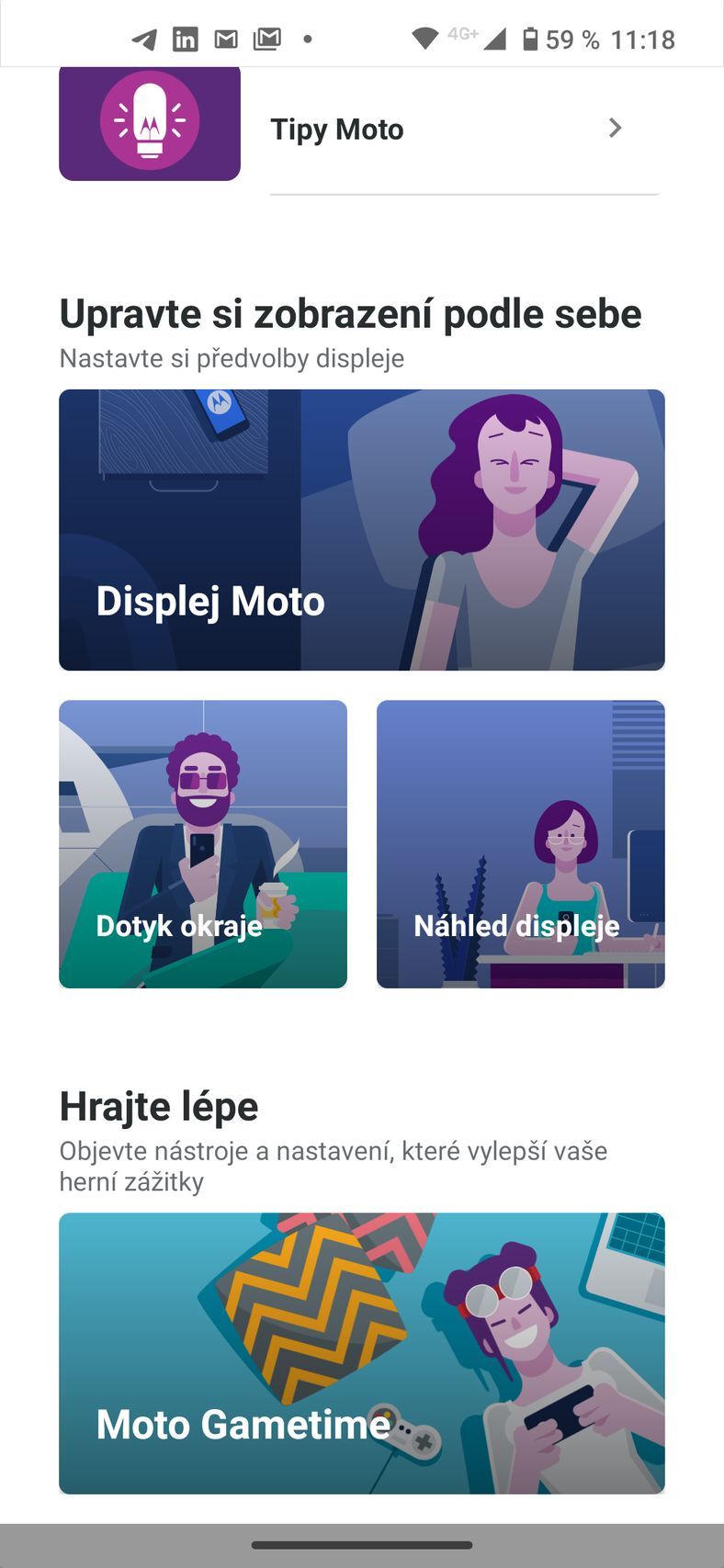Open the Telegram notification icon
The height and width of the screenshot is (1568, 724).
pyautogui.click(x=143, y=39)
